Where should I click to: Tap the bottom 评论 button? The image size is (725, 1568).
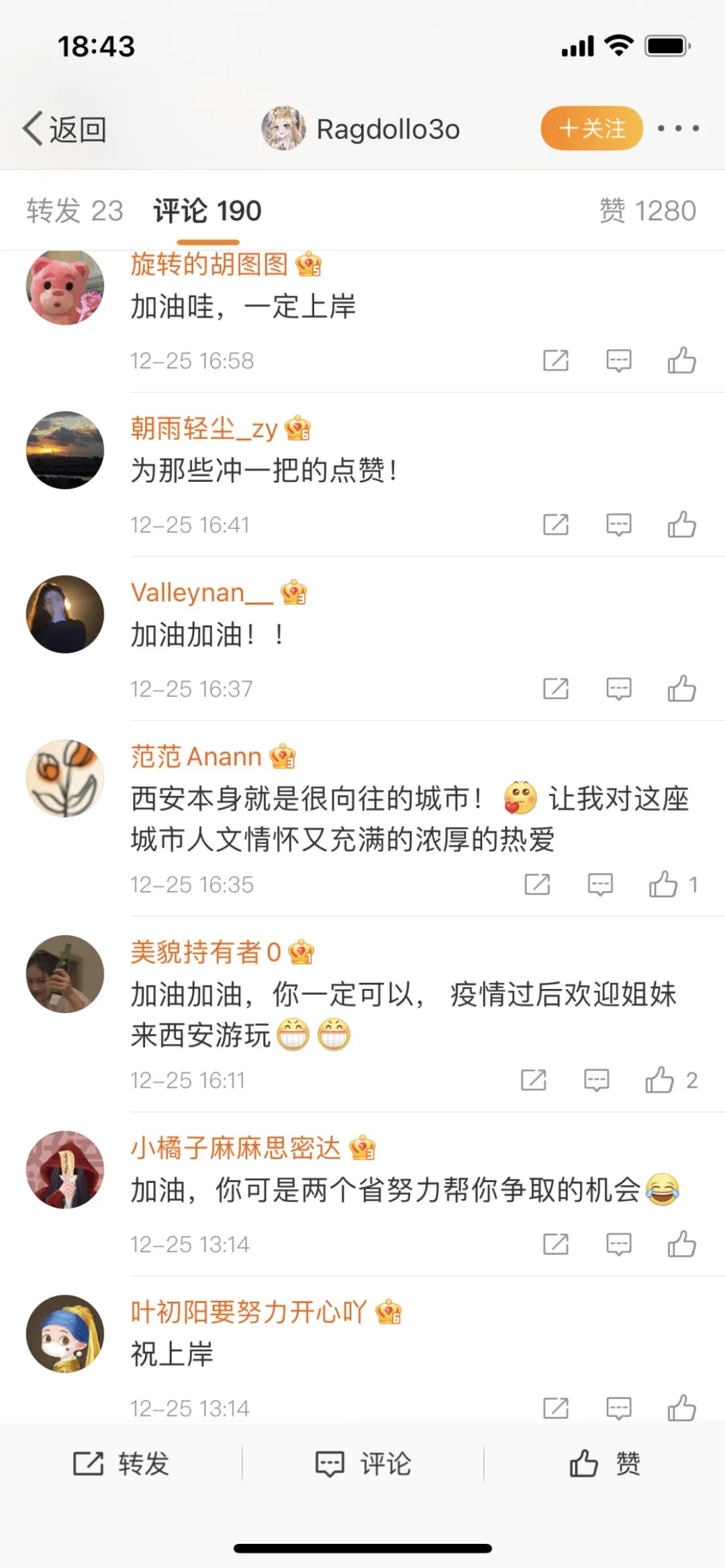(362, 1463)
